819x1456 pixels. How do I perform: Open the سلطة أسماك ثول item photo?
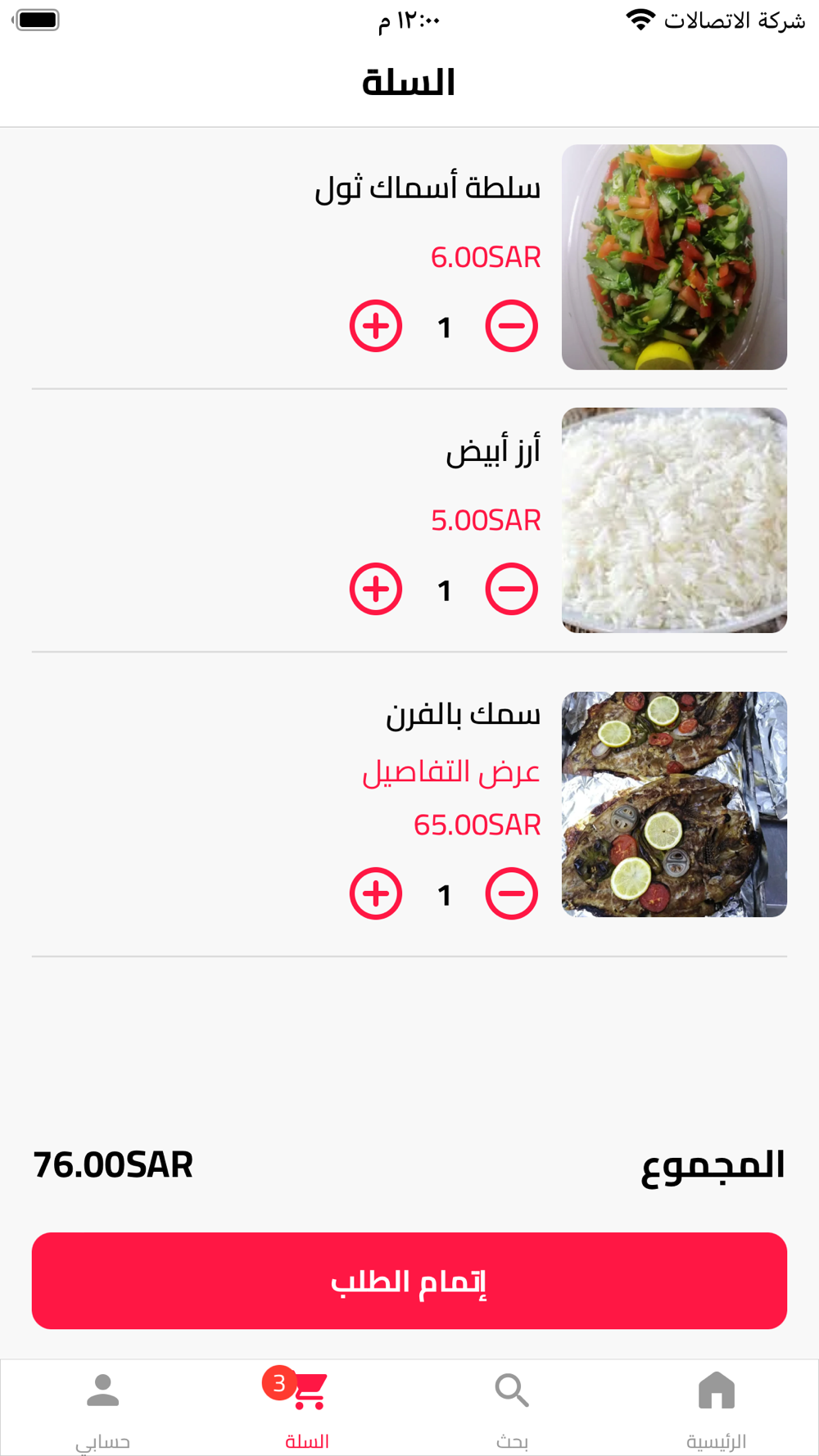[x=674, y=257]
